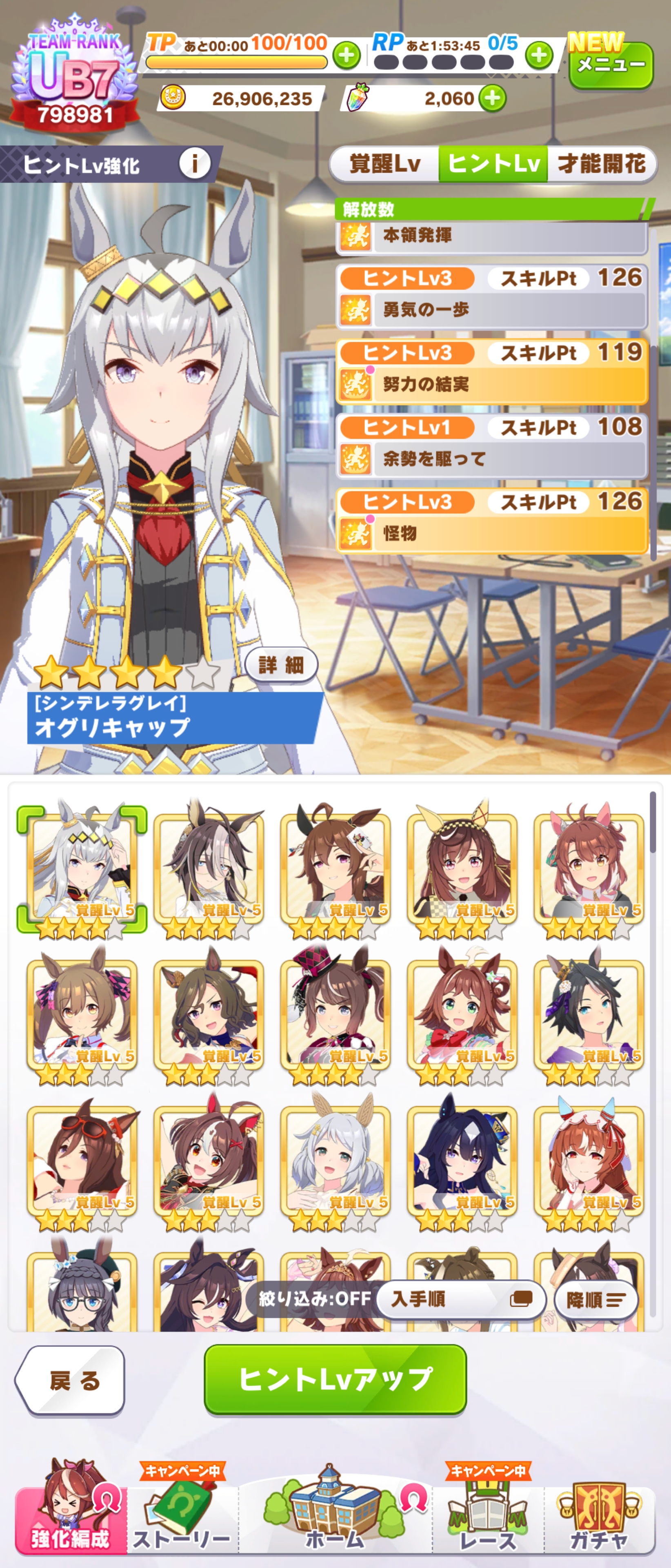Switch to the 才能開花 tab

pyautogui.click(x=601, y=164)
